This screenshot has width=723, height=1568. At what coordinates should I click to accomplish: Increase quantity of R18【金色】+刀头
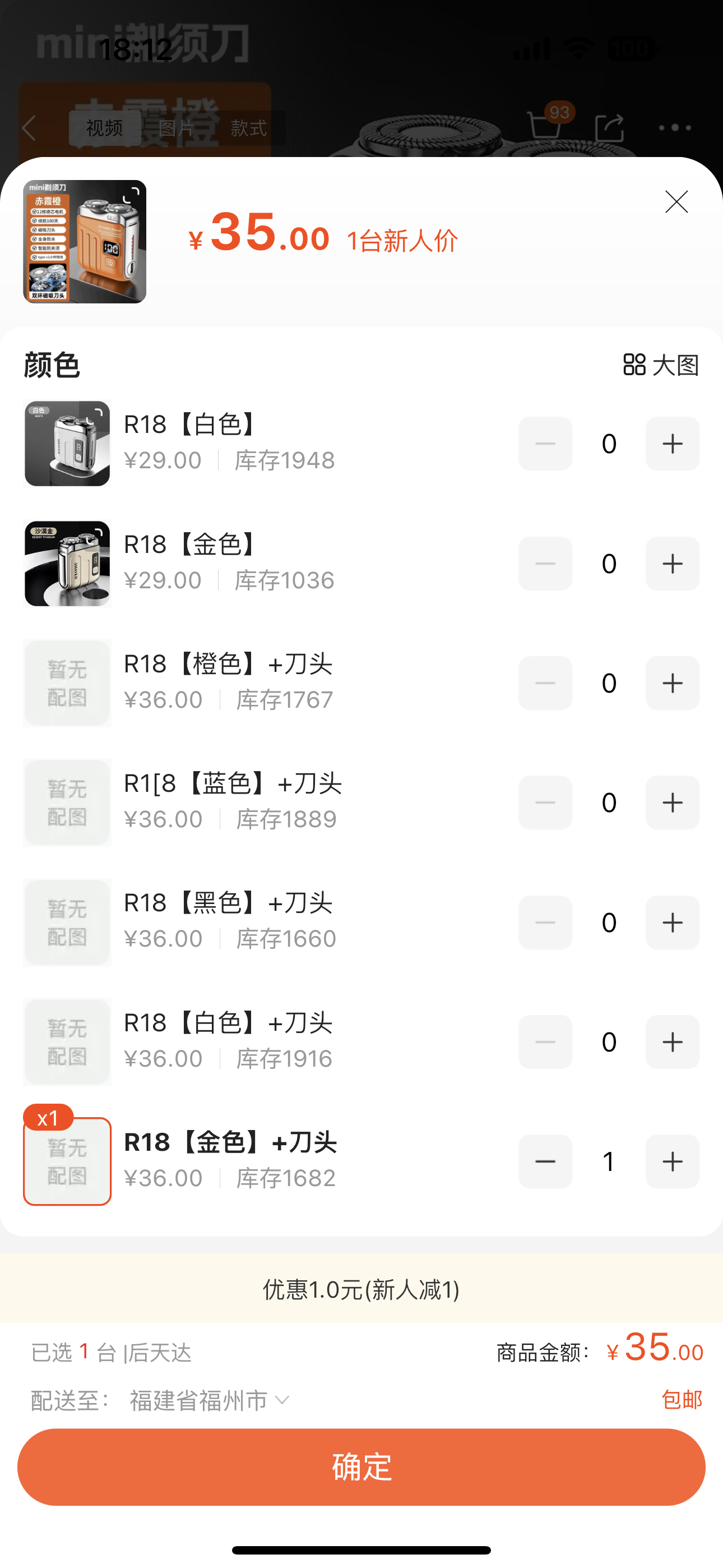pos(672,1161)
